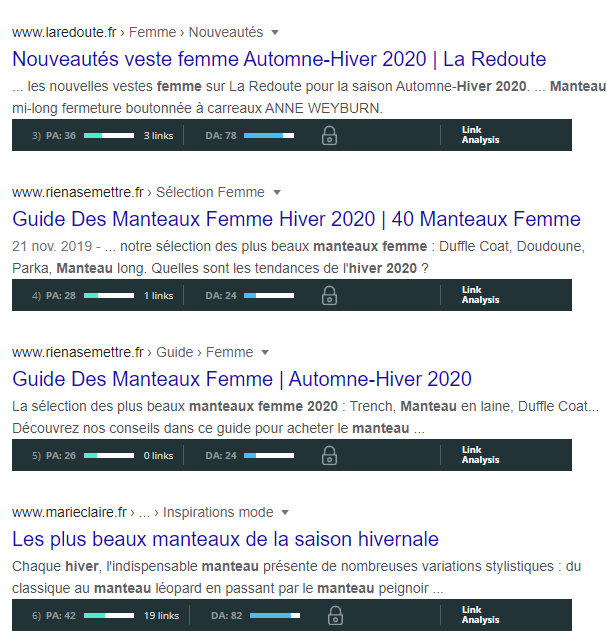The image size is (607, 631).
Task: Open Les plus beaux manteaux Marie Claire result
Action: [225, 539]
